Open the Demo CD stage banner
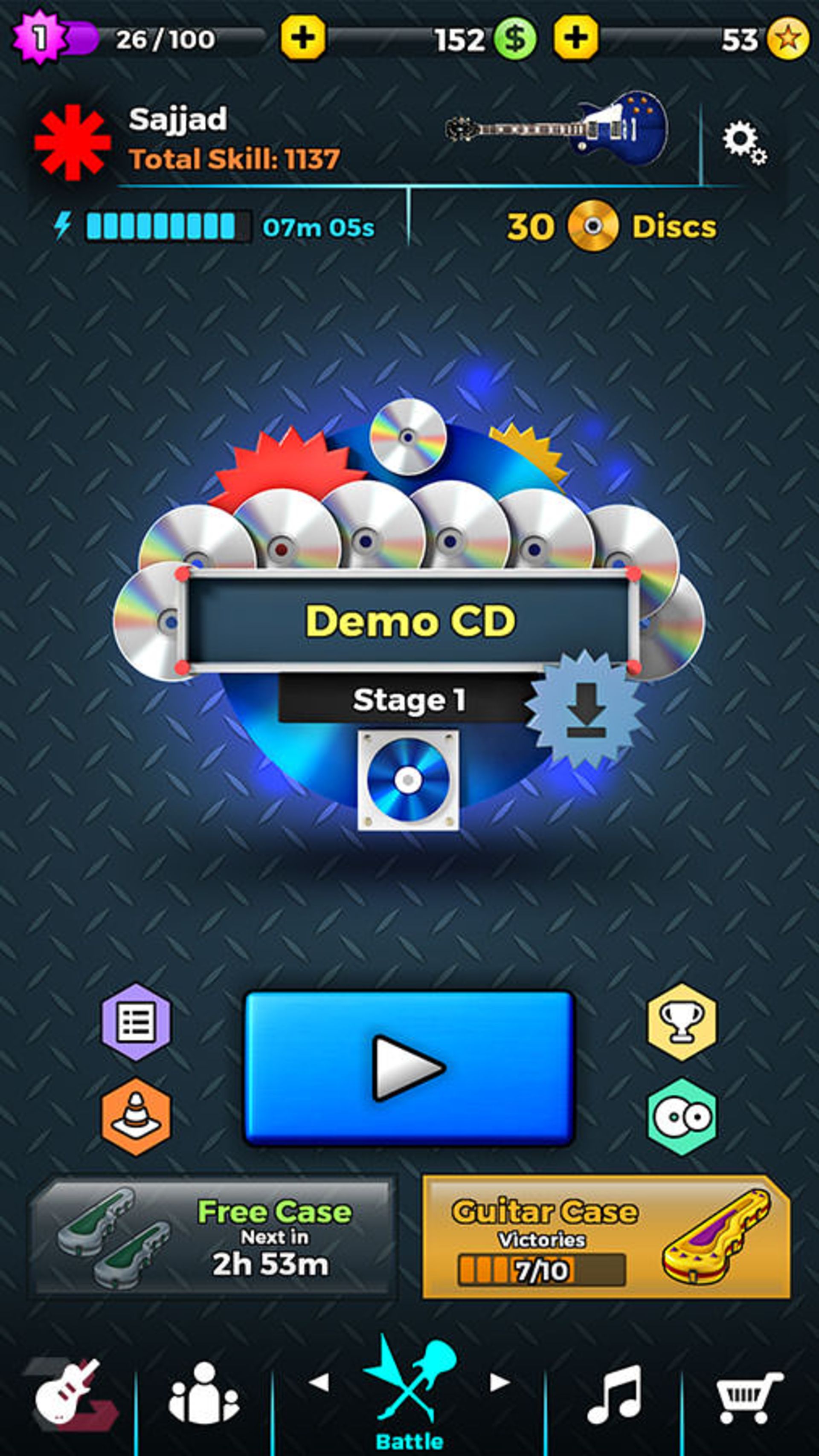This screenshot has height=1456, width=819. 409,621
